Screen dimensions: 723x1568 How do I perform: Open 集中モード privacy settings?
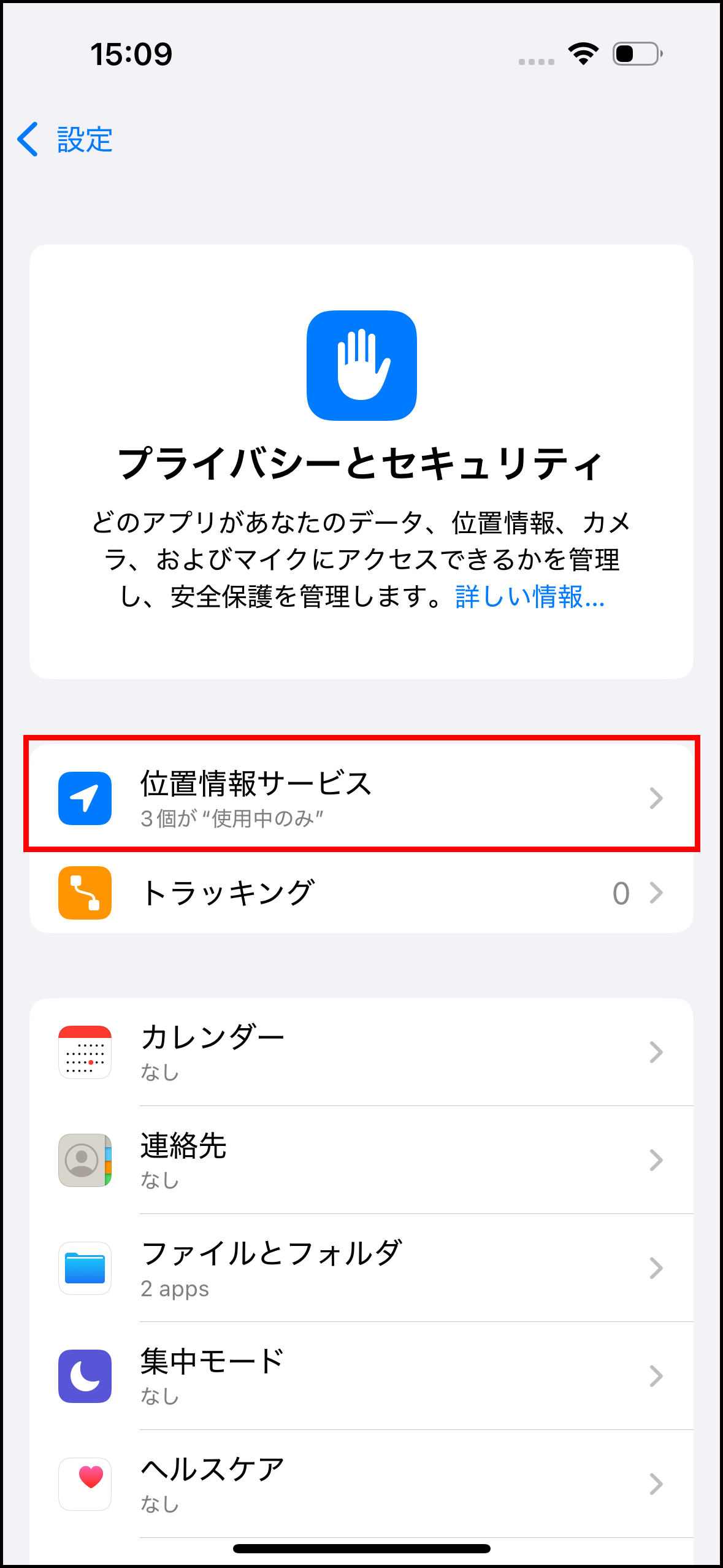pyautogui.click(x=361, y=1375)
